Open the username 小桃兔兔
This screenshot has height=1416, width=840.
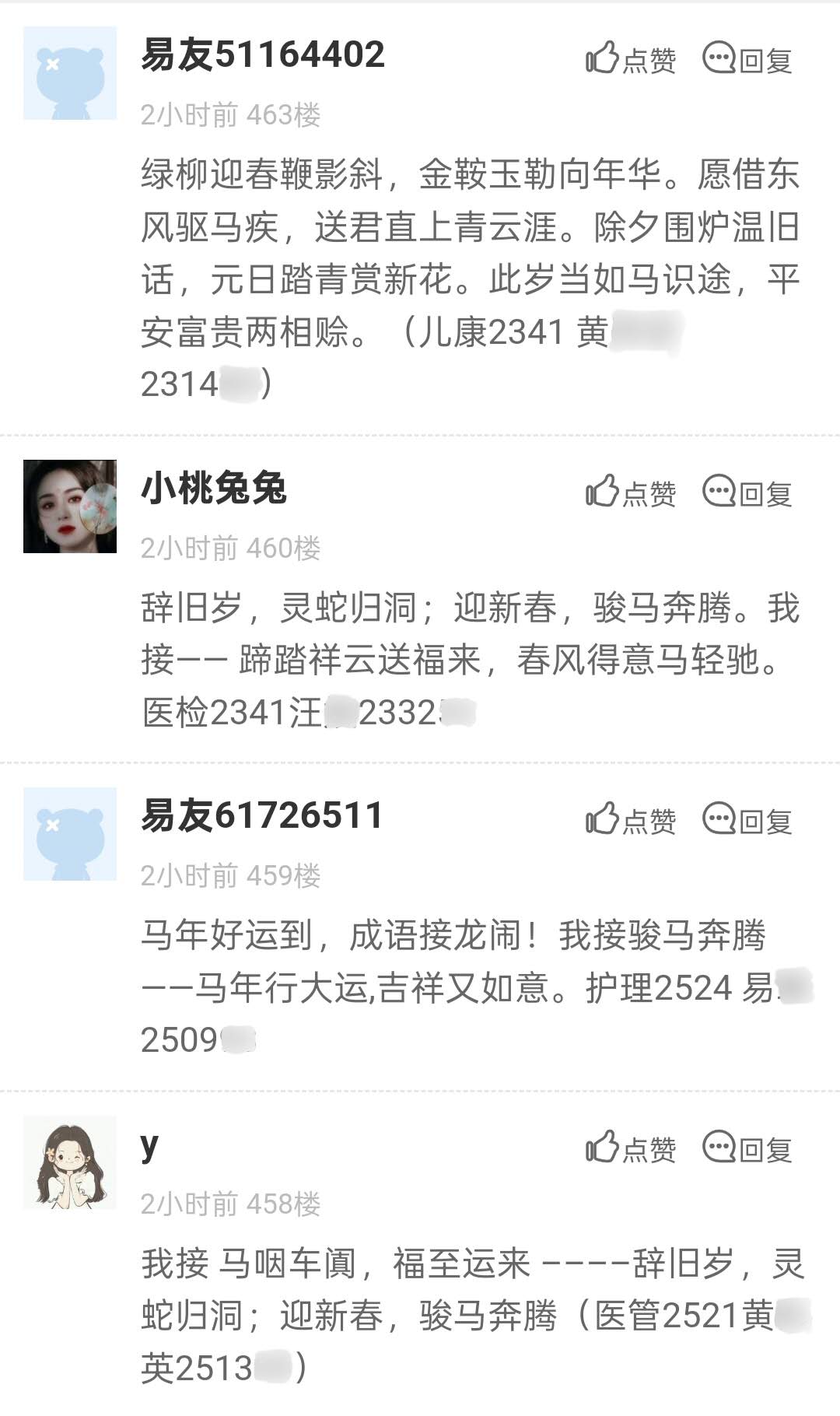click(214, 489)
